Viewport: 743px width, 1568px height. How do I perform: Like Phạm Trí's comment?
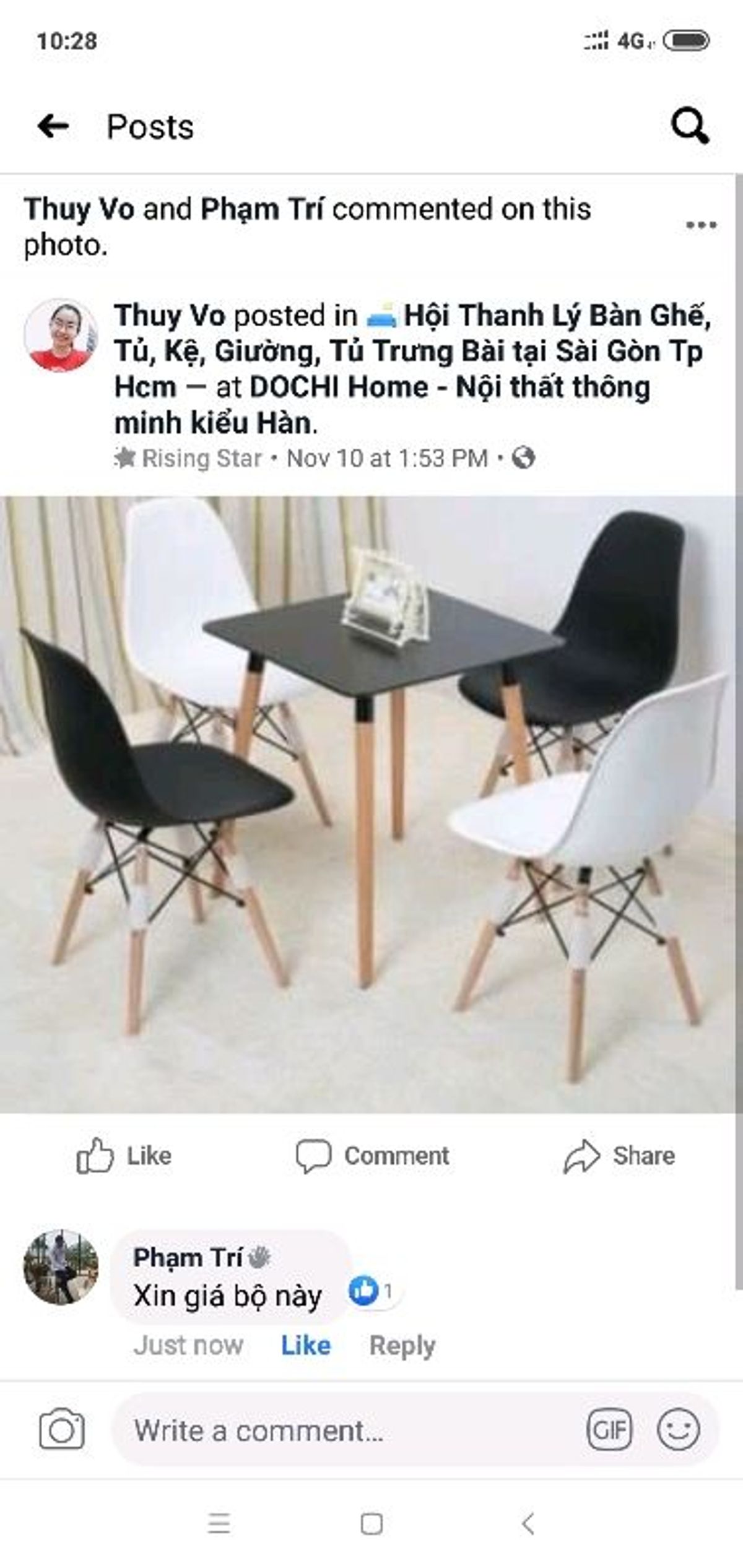point(305,1345)
